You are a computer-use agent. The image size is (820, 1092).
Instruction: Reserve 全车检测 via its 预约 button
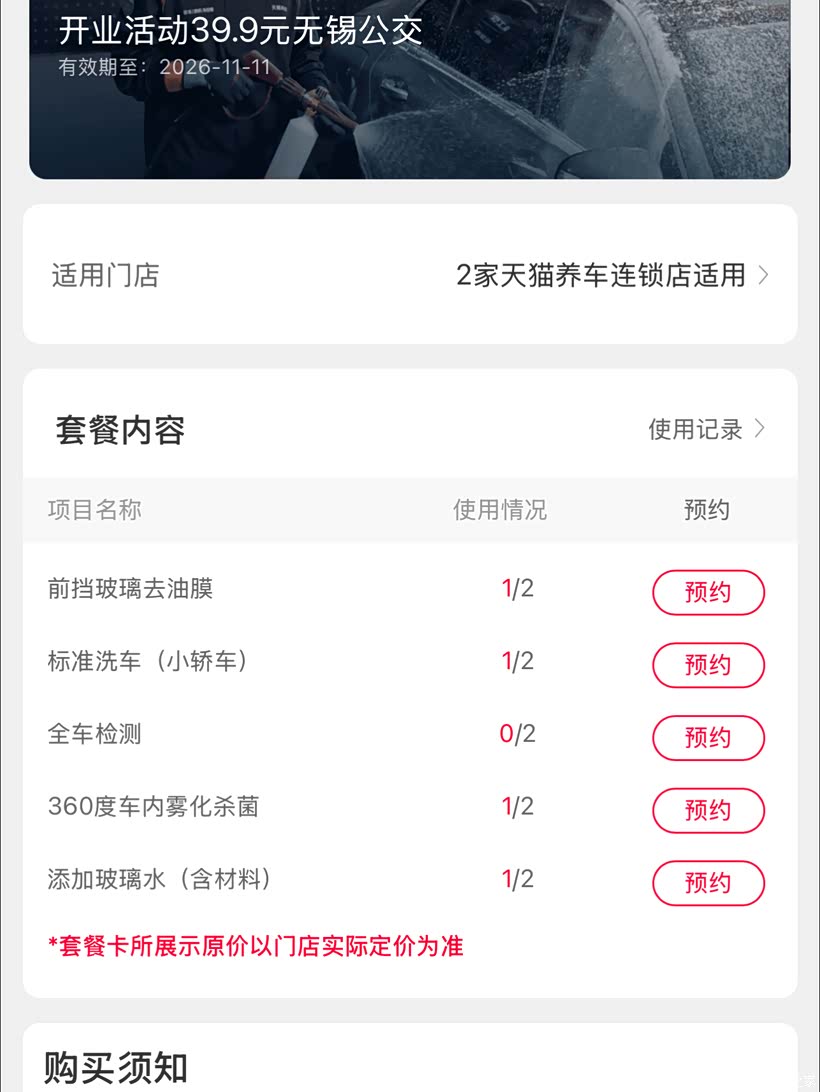coord(709,738)
